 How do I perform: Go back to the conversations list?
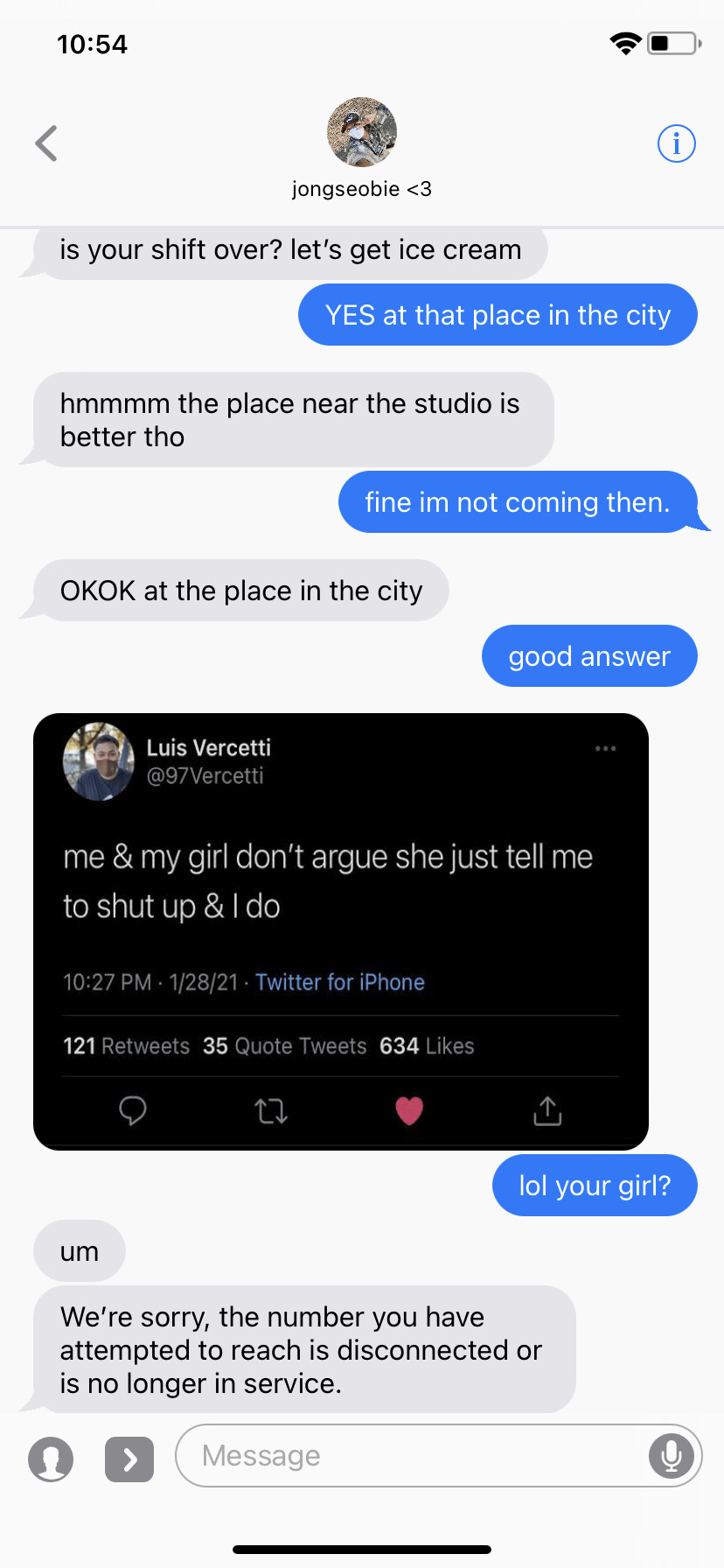[46, 143]
